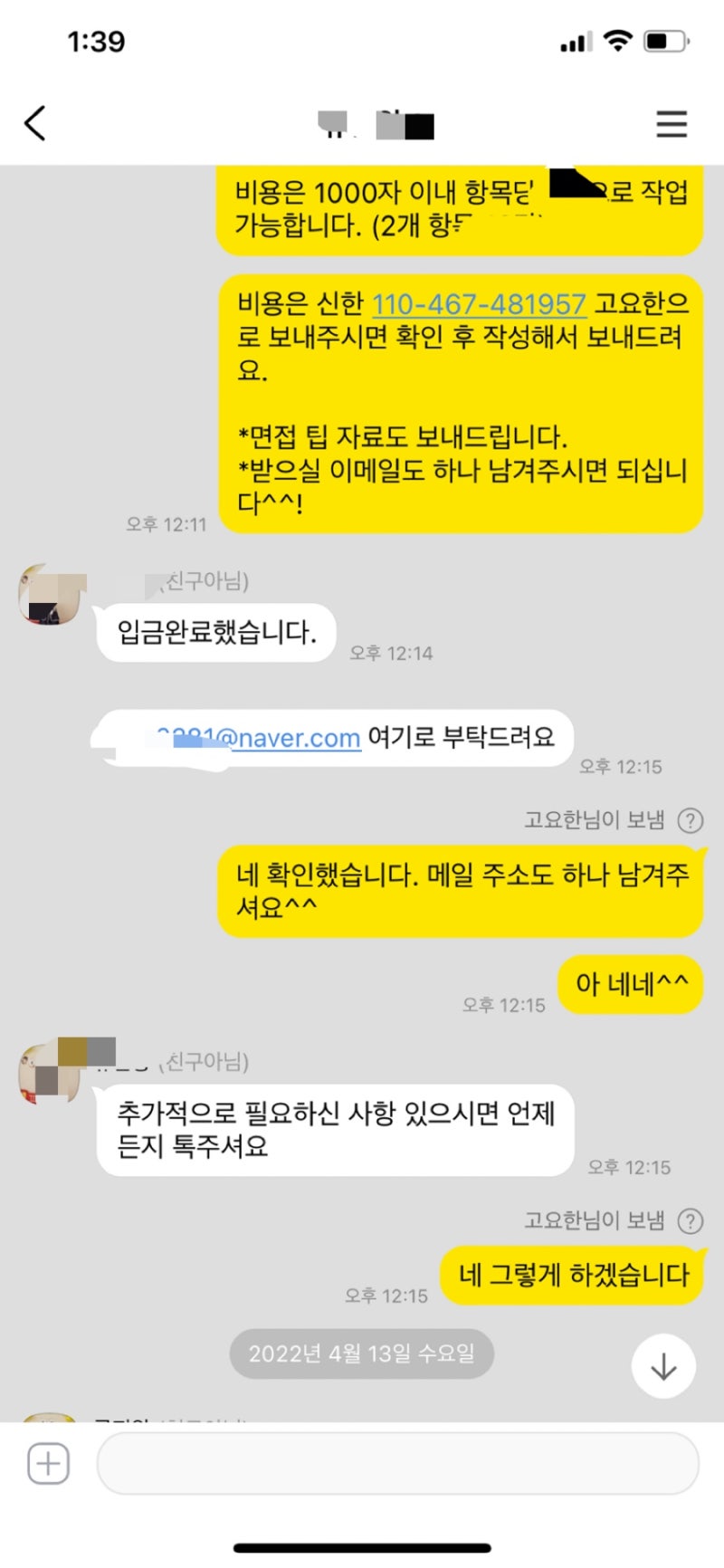Tap the question mark above 네 그렇게 하겠습니다
Viewport: 724px width, 1568px height.
click(x=691, y=1221)
